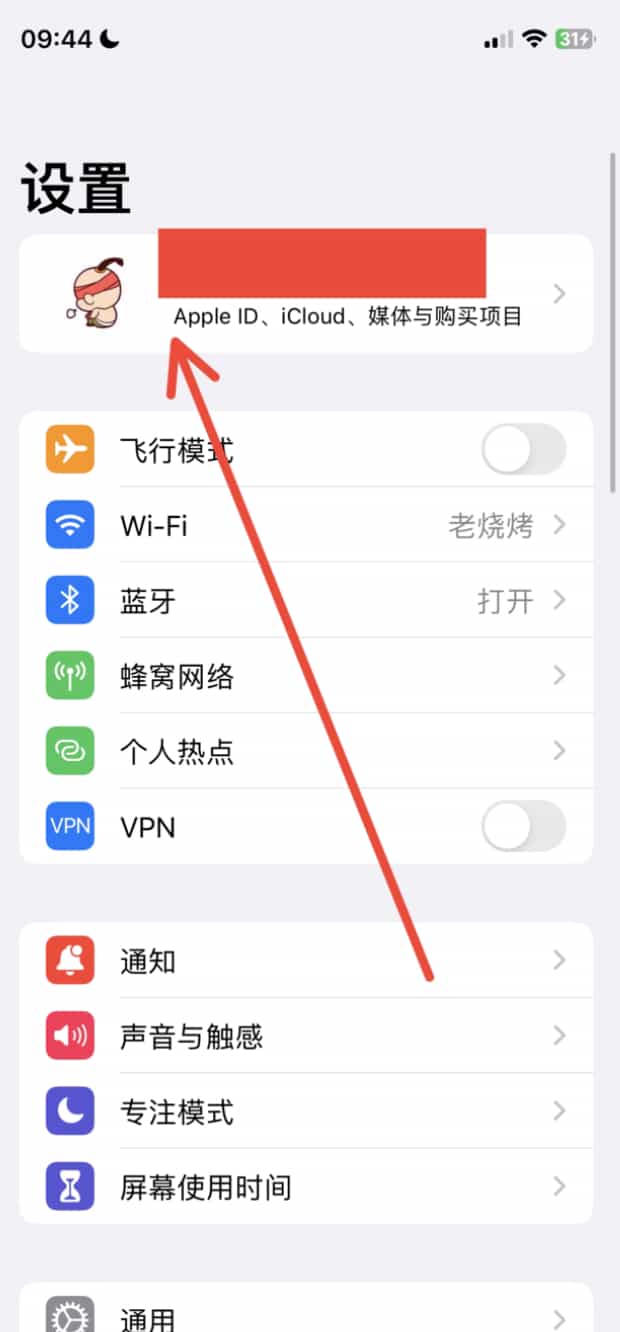Open 蜂窝网络 settings
Screen dimensions: 620x1332
tap(306, 676)
